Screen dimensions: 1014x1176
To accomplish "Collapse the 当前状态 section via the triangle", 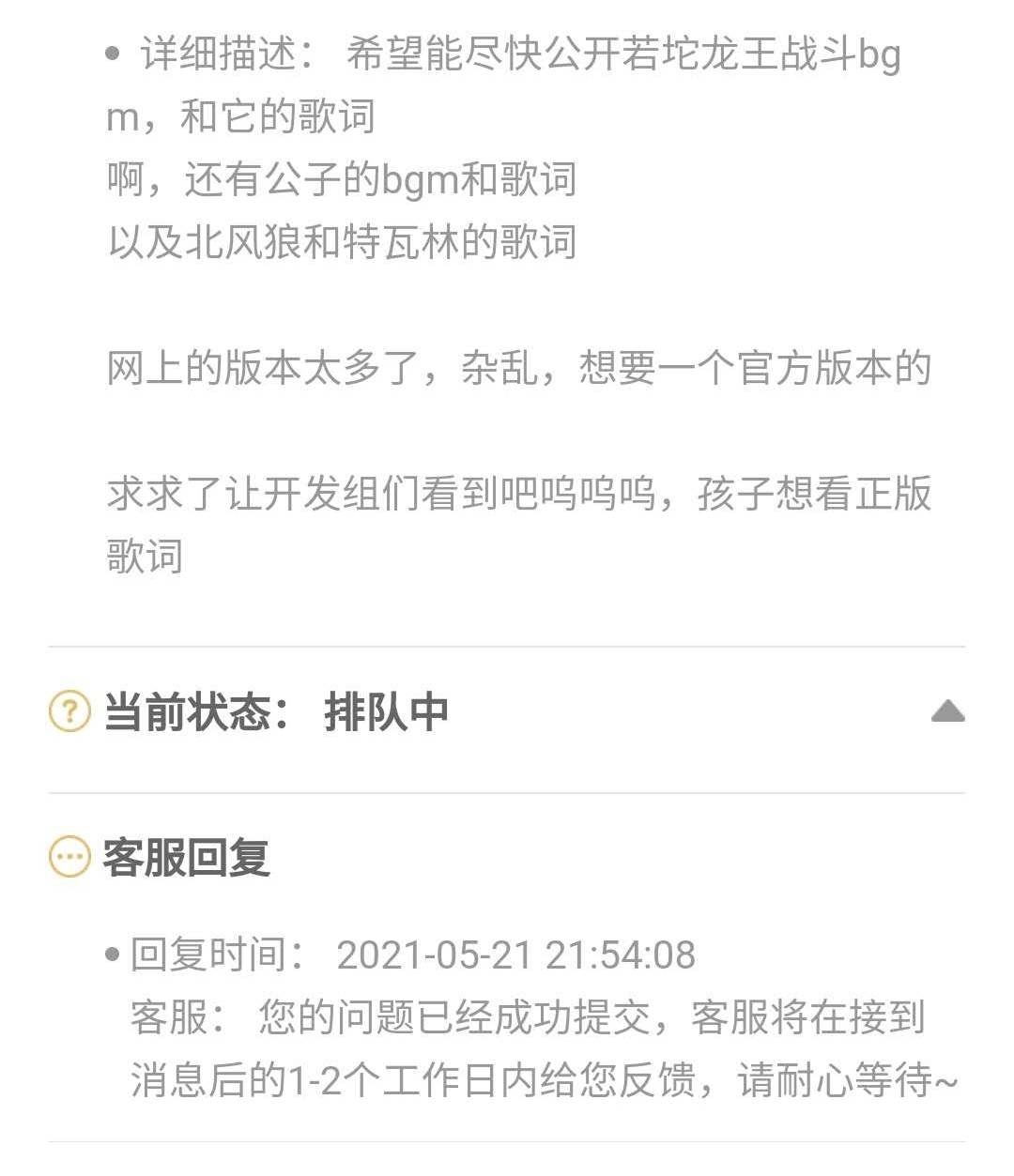I will tap(949, 711).
